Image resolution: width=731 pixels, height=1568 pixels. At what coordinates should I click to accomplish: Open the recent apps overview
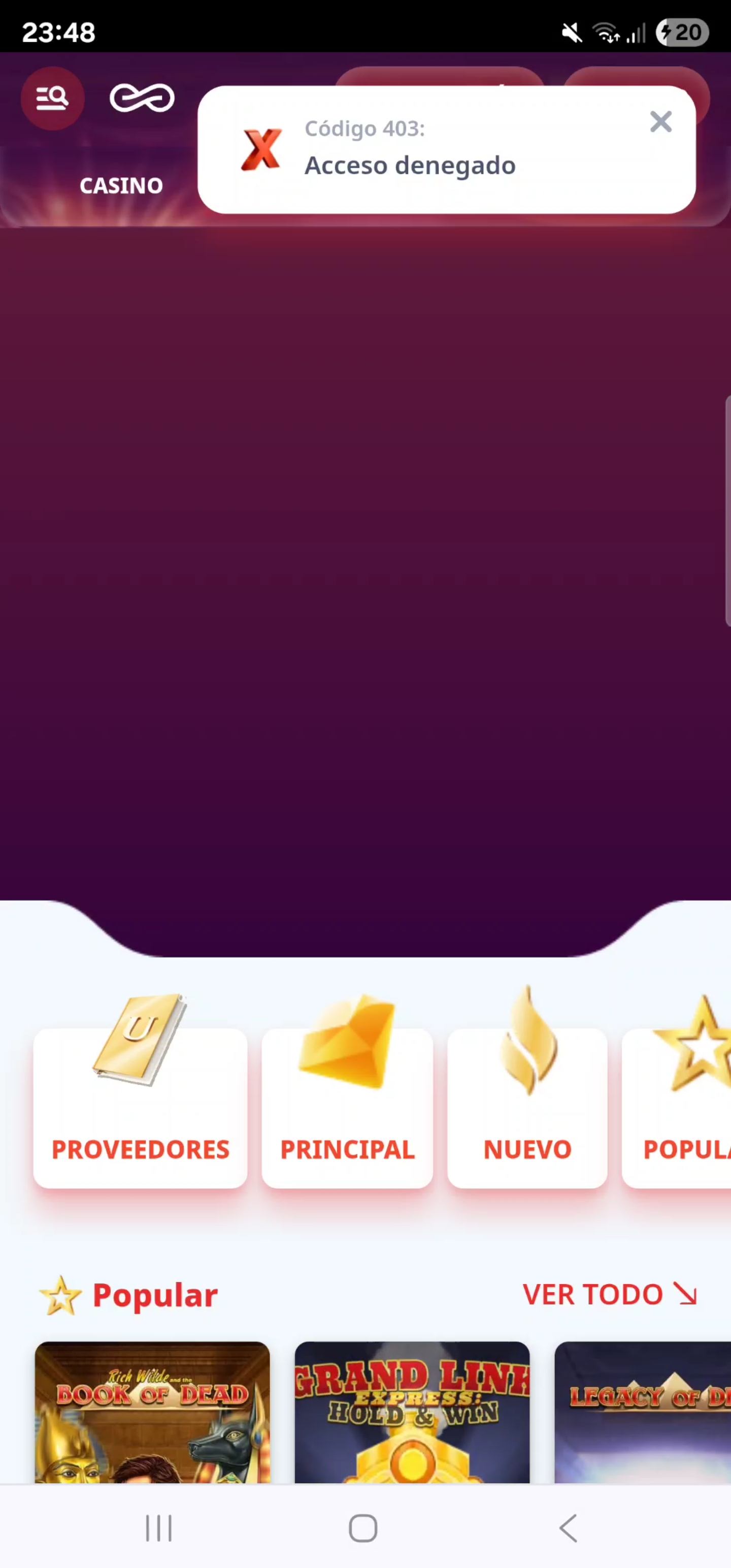159,1528
